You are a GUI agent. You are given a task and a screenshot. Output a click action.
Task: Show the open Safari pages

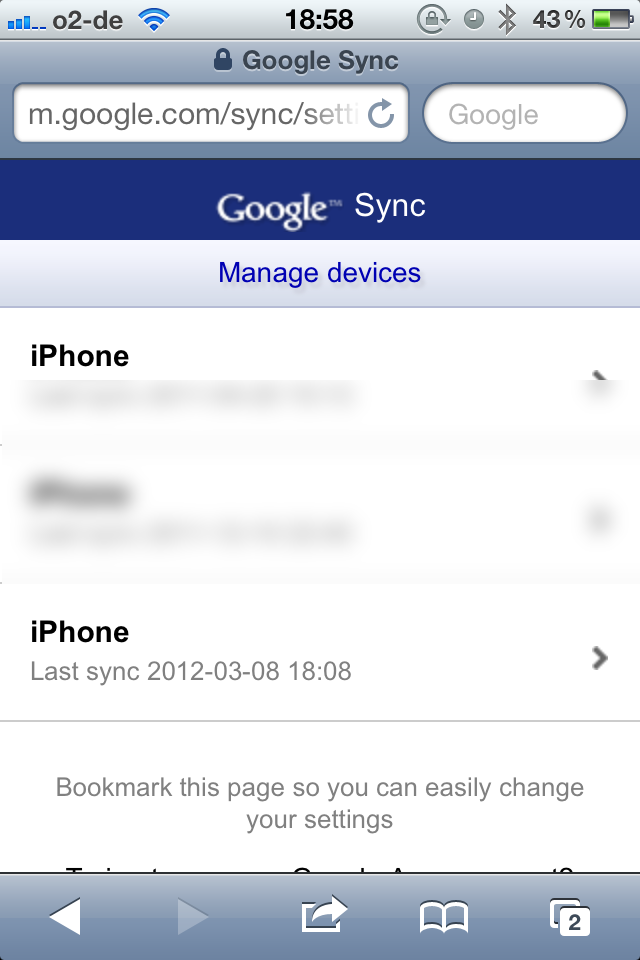click(570, 916)
